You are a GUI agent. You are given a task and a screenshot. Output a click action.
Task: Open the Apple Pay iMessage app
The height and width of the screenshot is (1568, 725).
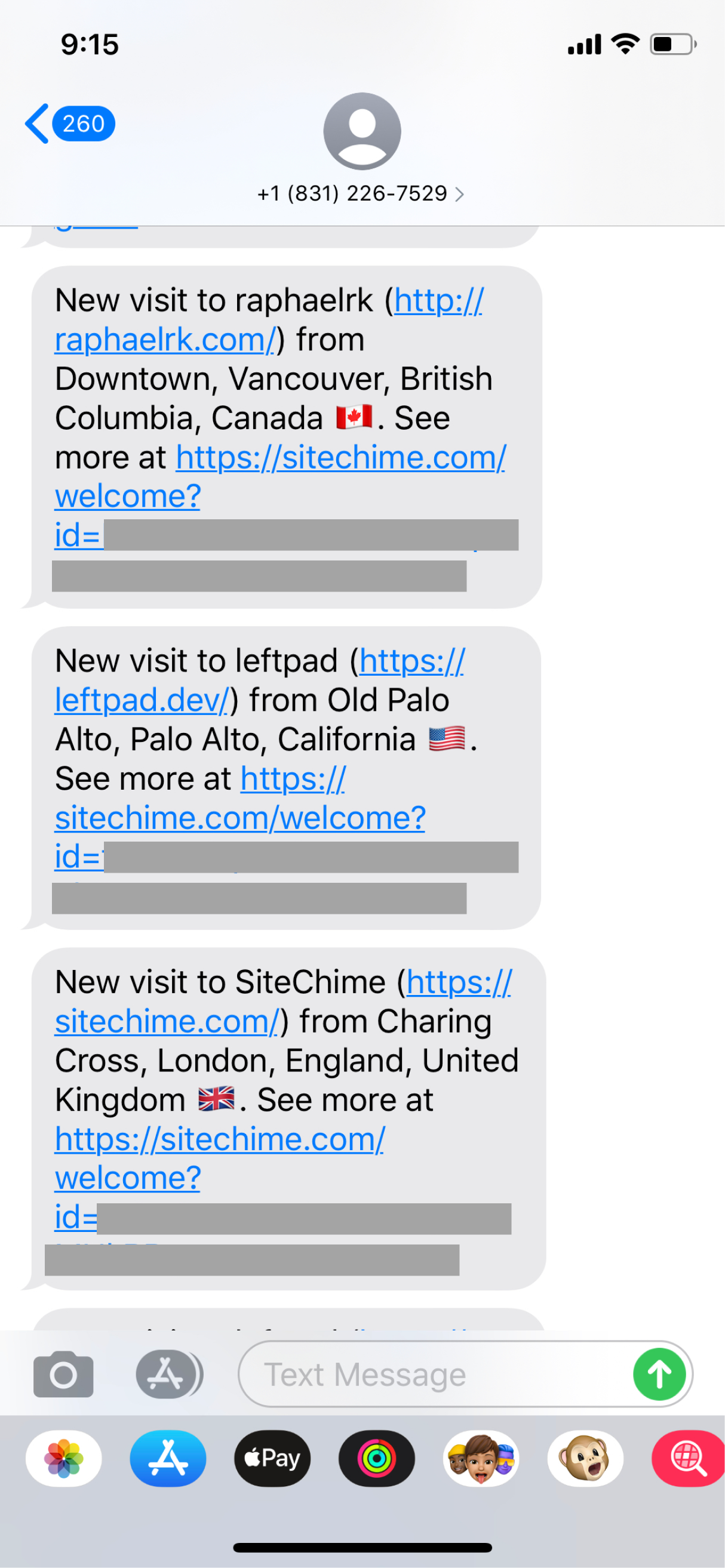(272, 1459)
